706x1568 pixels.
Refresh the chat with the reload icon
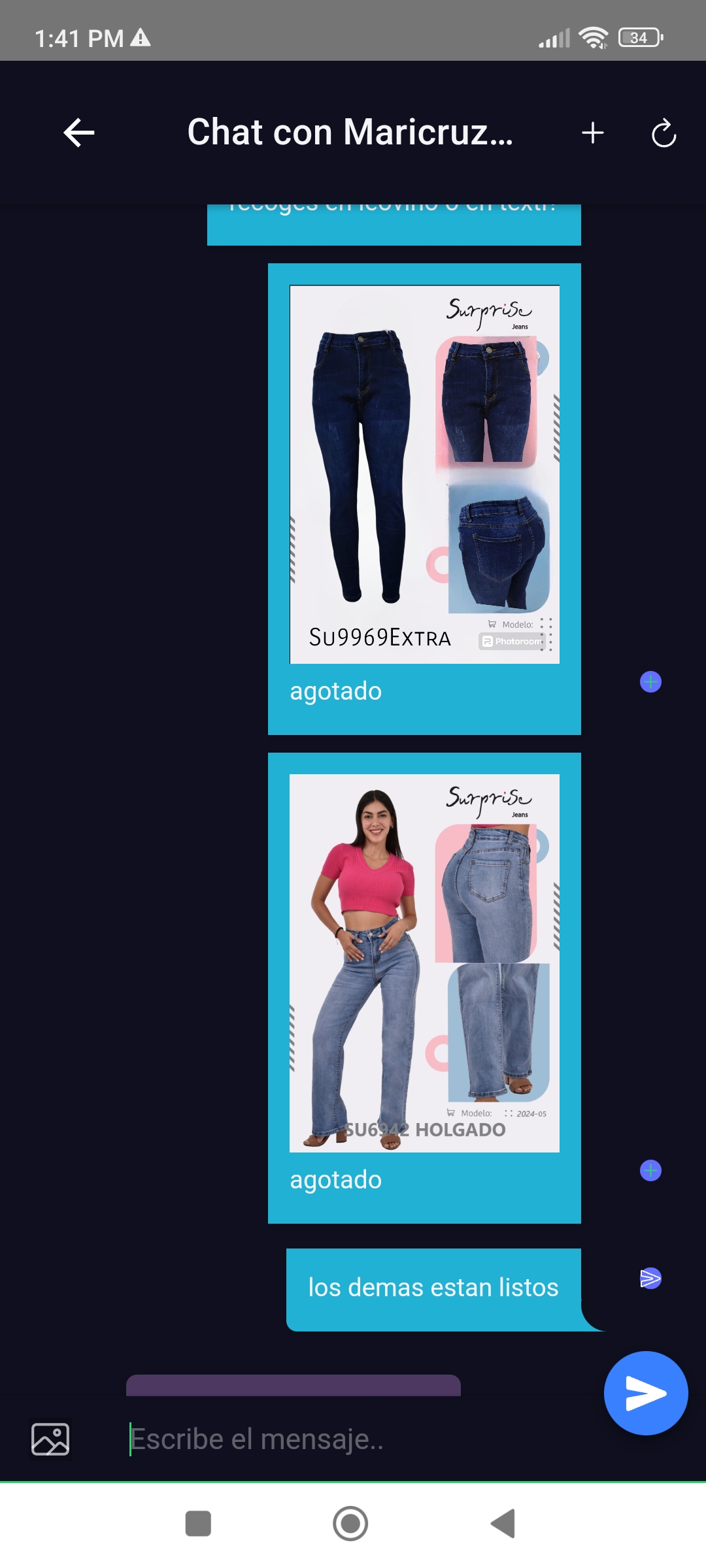pos(664,133)
